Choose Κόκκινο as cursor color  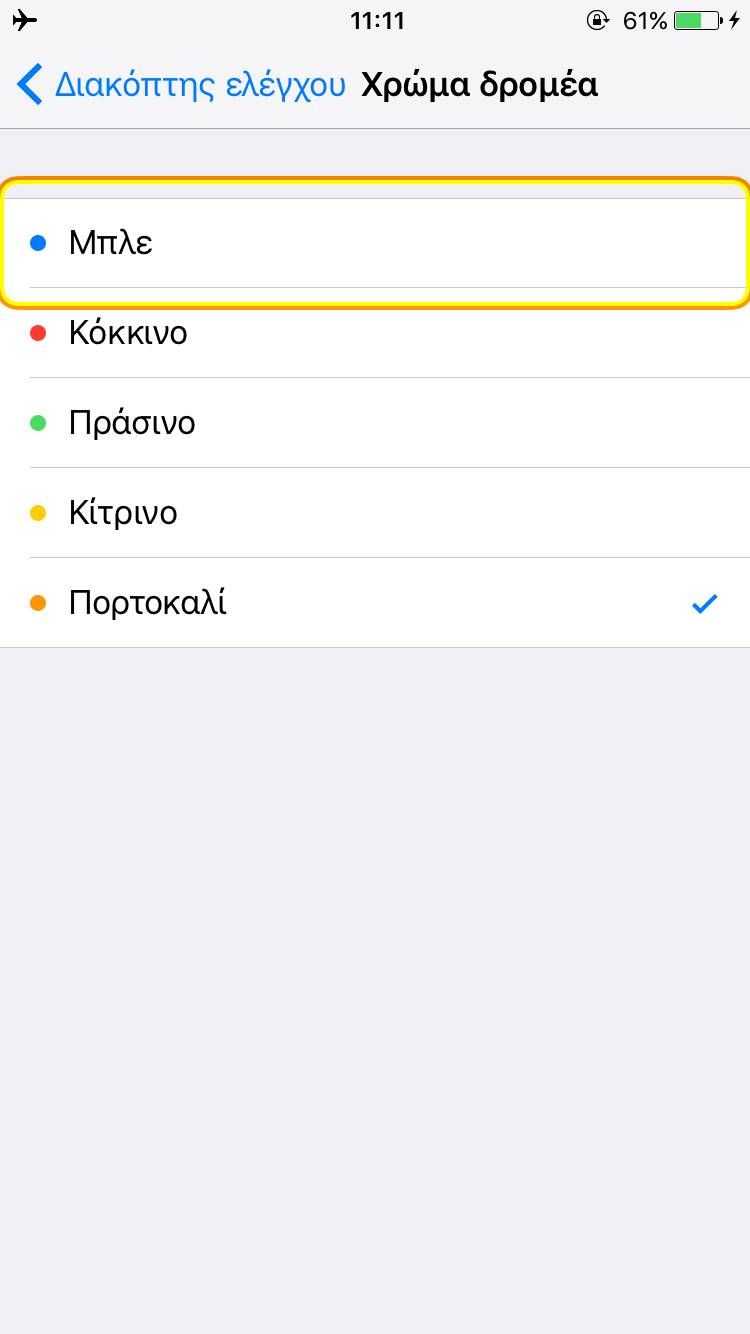coord(374,333)
